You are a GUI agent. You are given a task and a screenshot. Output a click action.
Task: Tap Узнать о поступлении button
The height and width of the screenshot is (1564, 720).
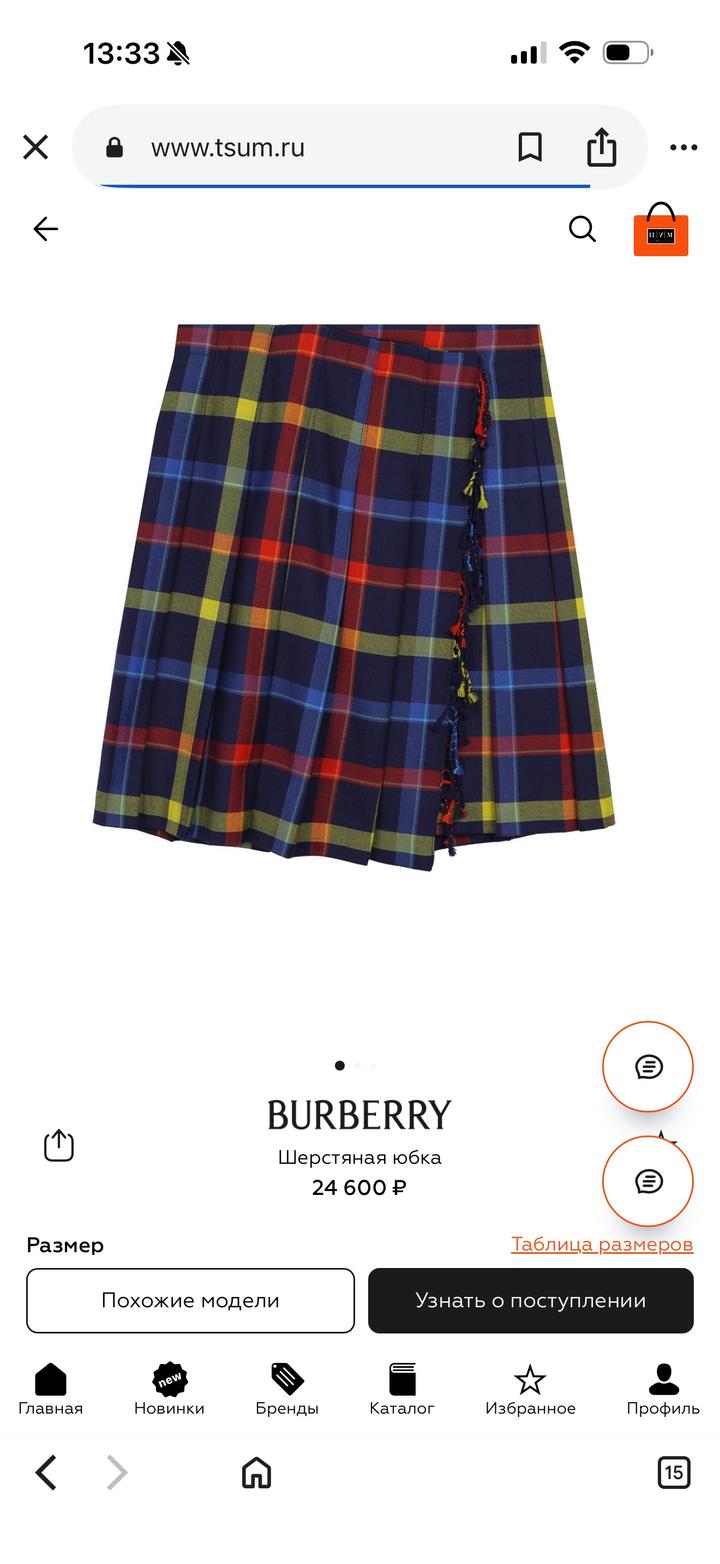coord(530,1300)
